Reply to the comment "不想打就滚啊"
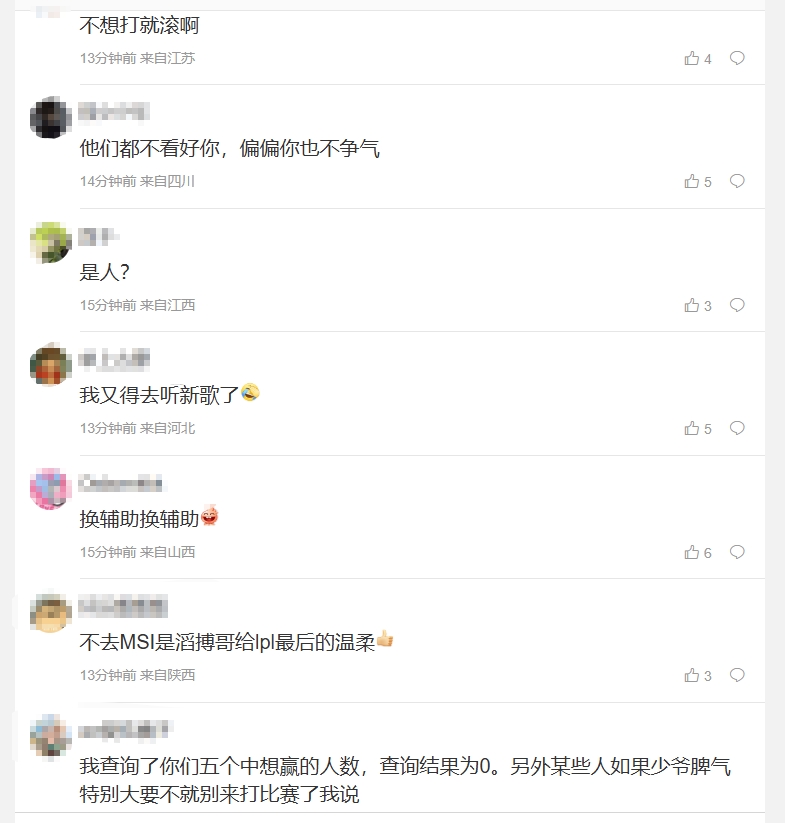Screen dimensions: 785x823 (737, 59)
